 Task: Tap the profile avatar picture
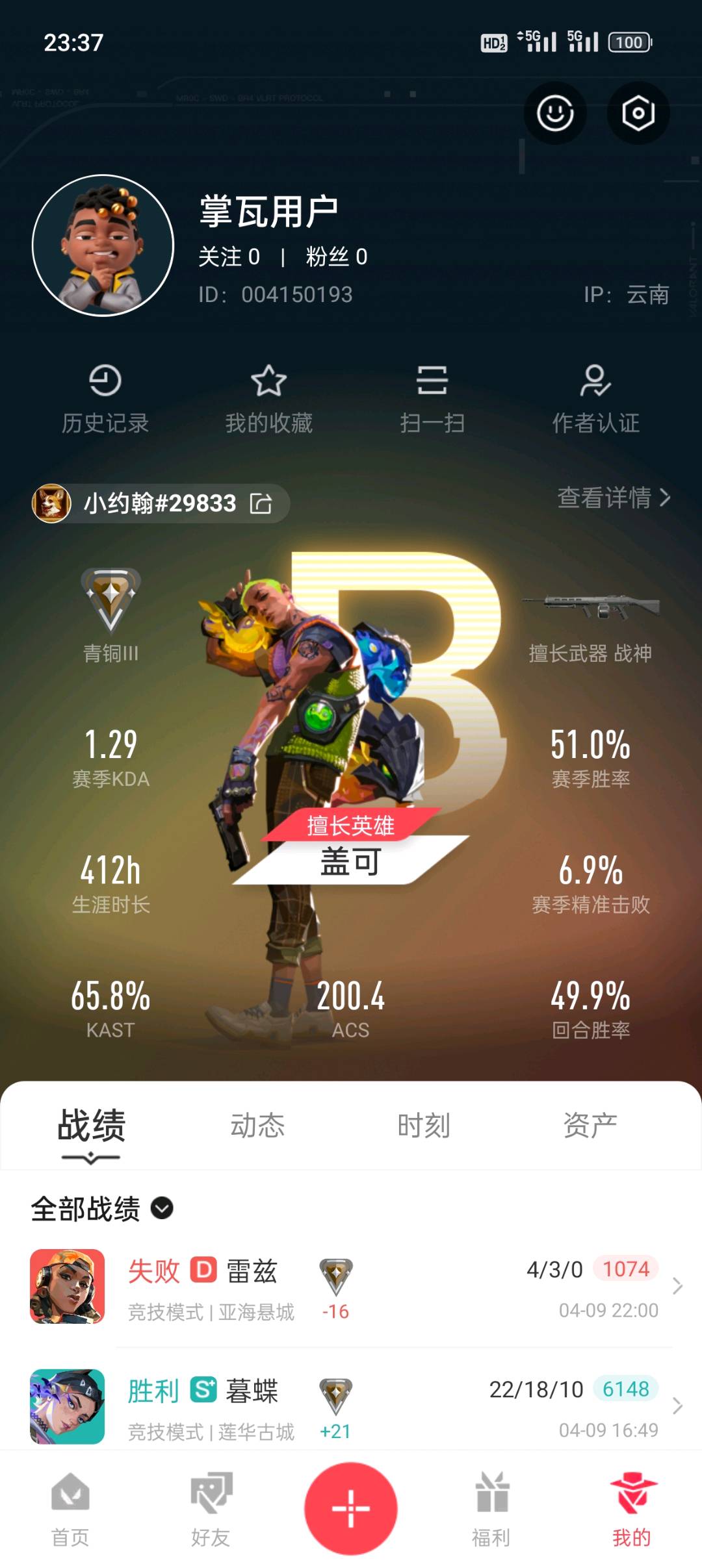click(x=103, y=246)
